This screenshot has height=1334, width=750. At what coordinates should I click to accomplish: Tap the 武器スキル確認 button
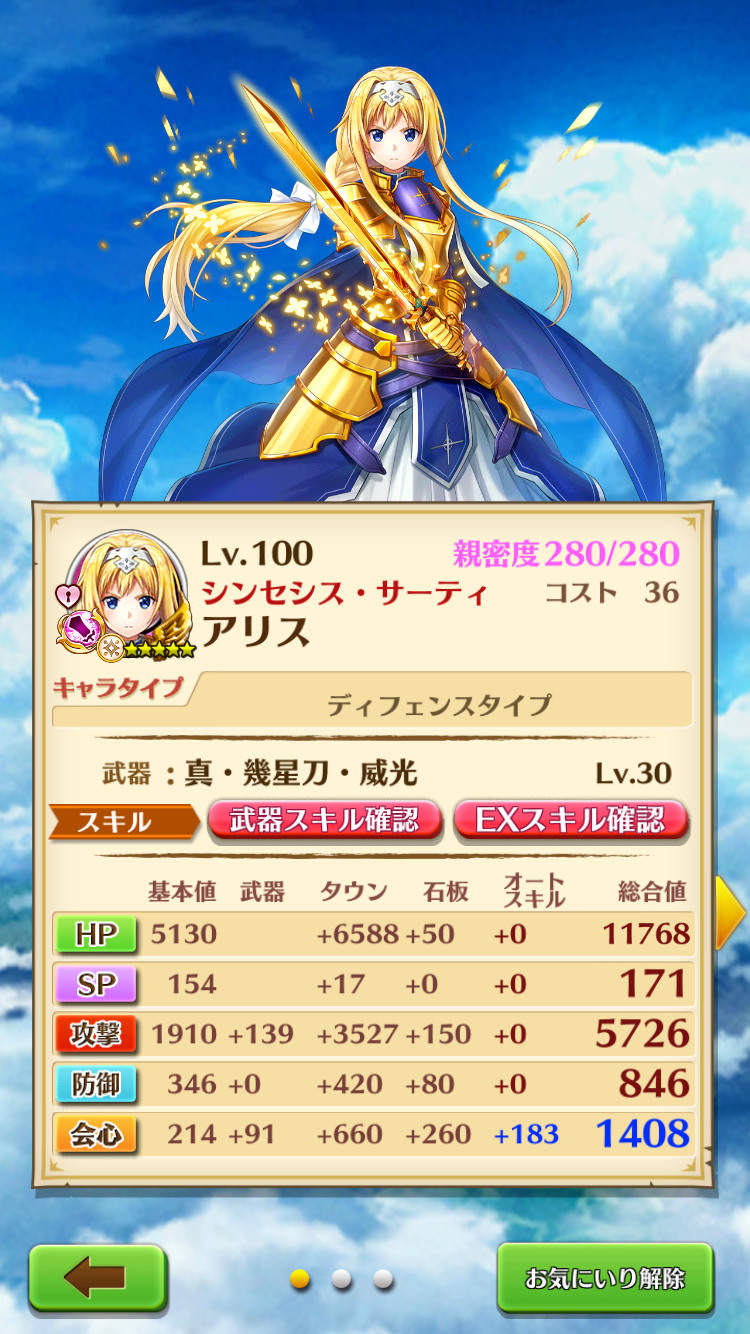pos(325,820)
